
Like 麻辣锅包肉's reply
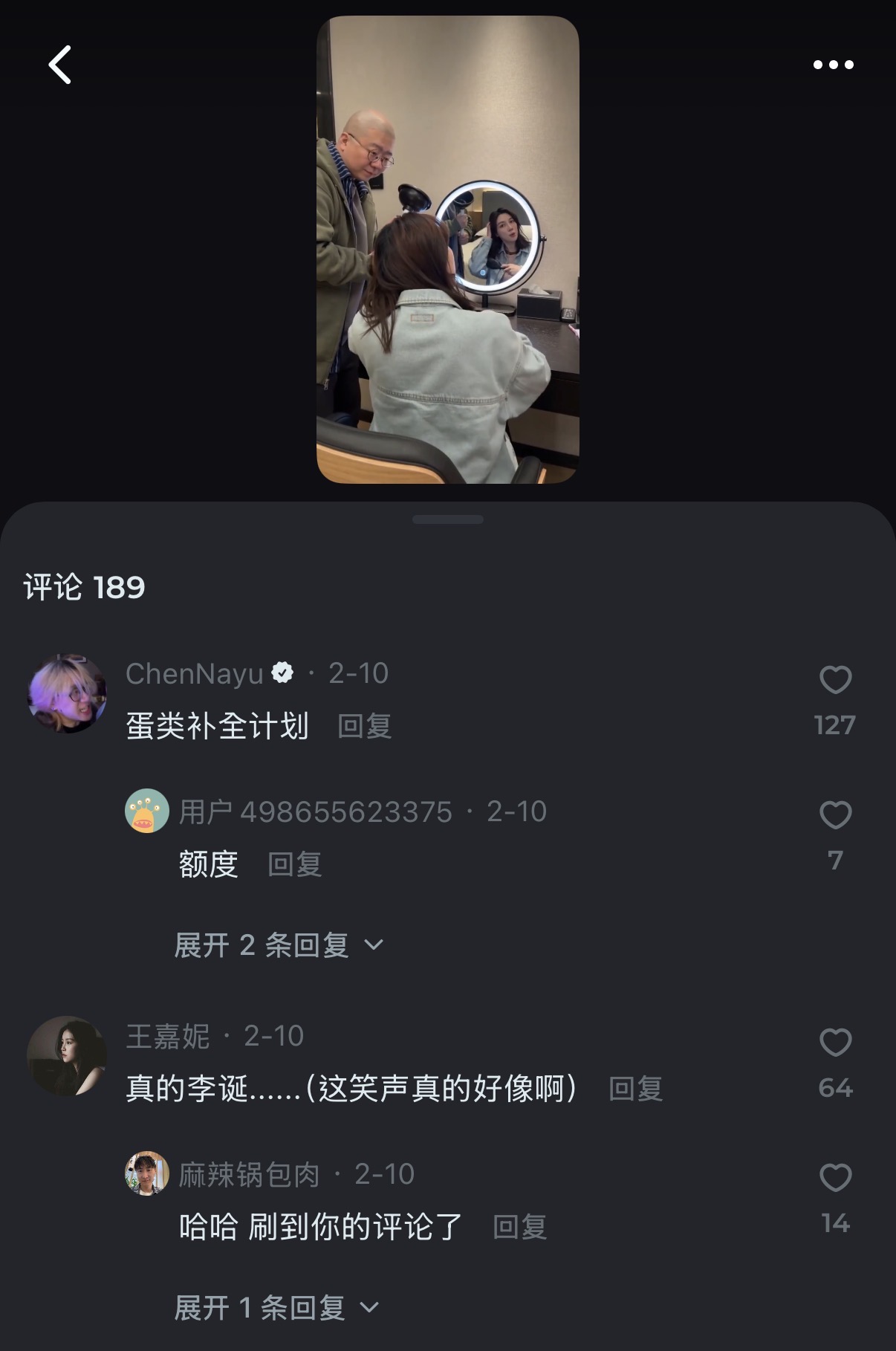[x=835, y=1178]
